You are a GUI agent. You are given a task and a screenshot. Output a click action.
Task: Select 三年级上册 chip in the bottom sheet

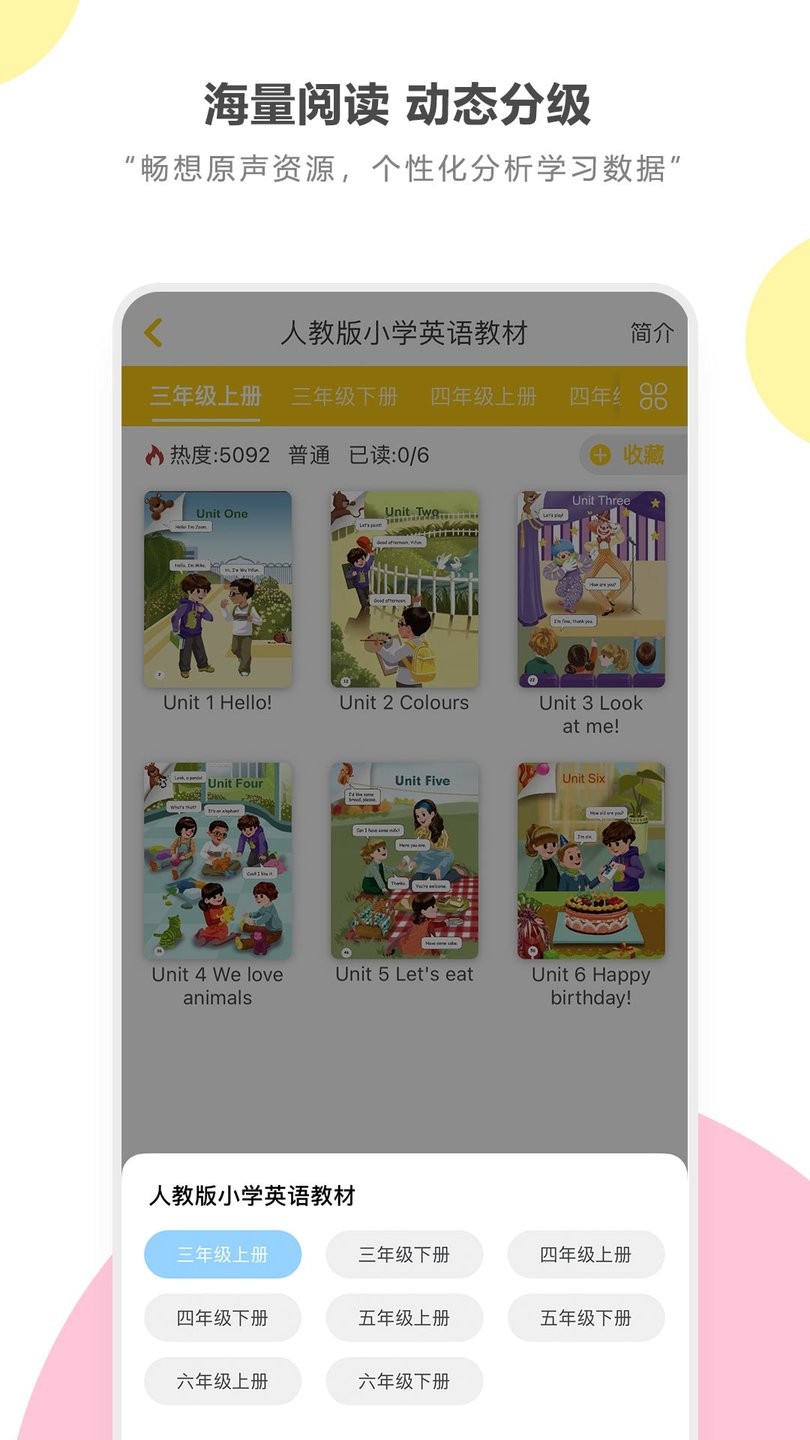point(222,1254)
